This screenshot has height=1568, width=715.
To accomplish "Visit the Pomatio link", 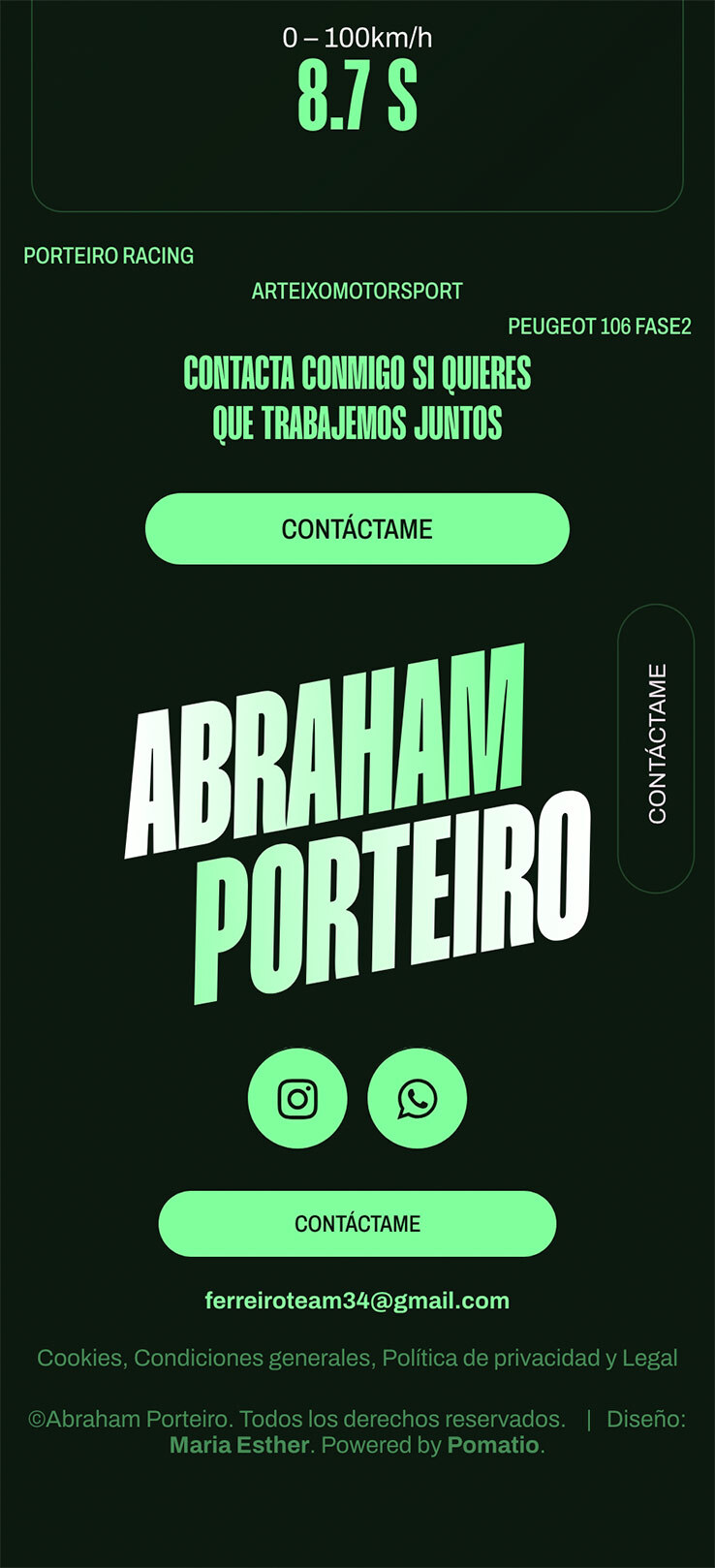I will pyautogui.click(x=492, y=1445).
